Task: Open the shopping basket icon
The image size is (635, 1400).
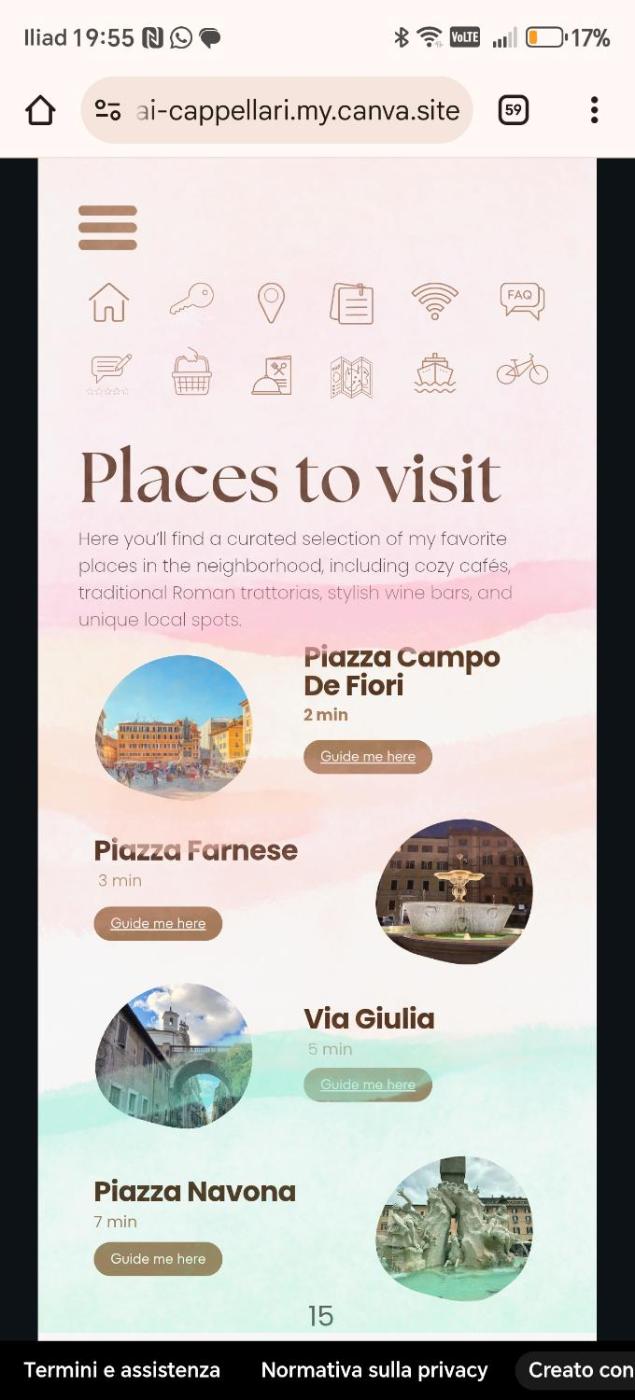Action: click(191, 374)
